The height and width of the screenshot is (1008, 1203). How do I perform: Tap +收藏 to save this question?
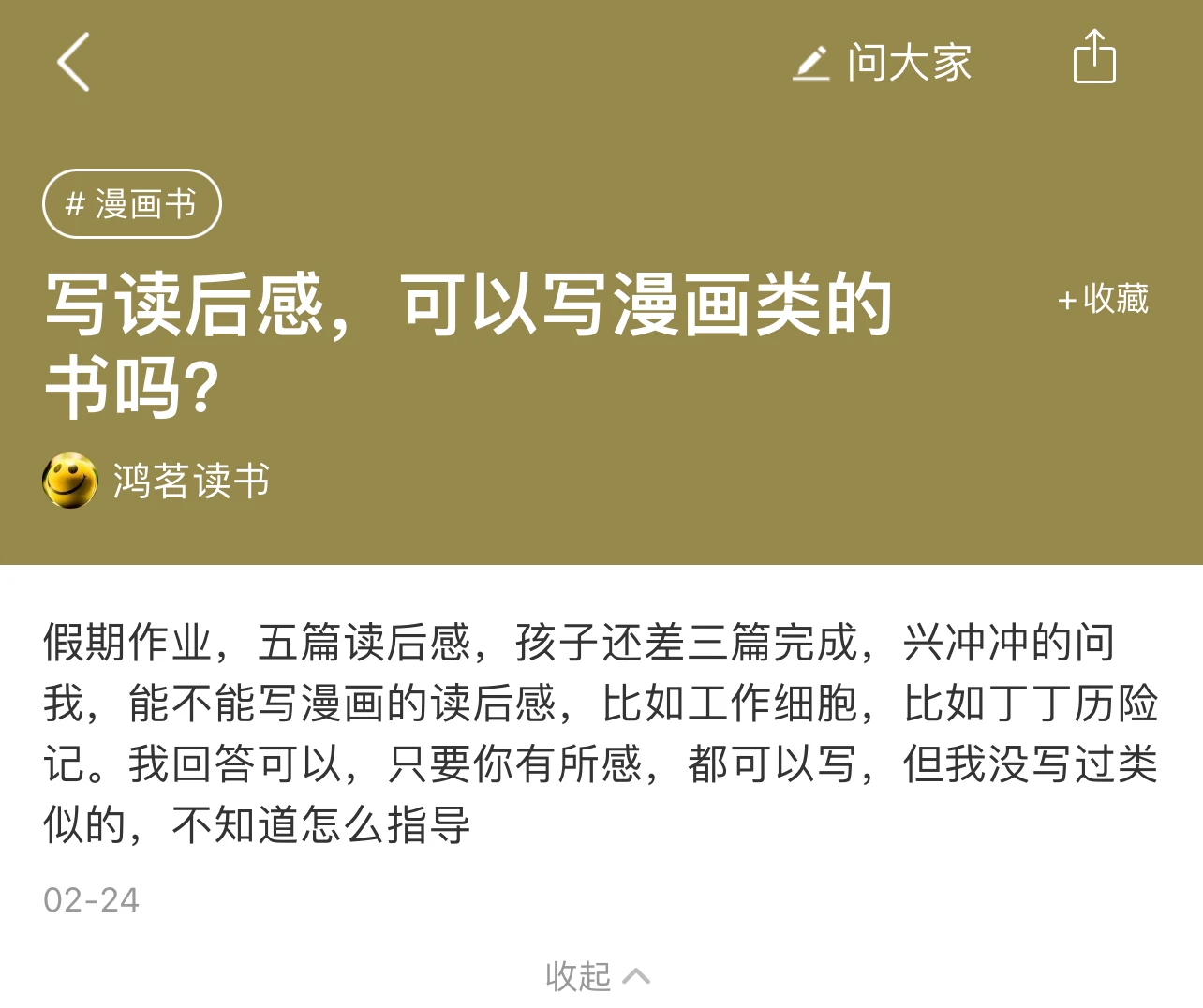coord(1103,299)
